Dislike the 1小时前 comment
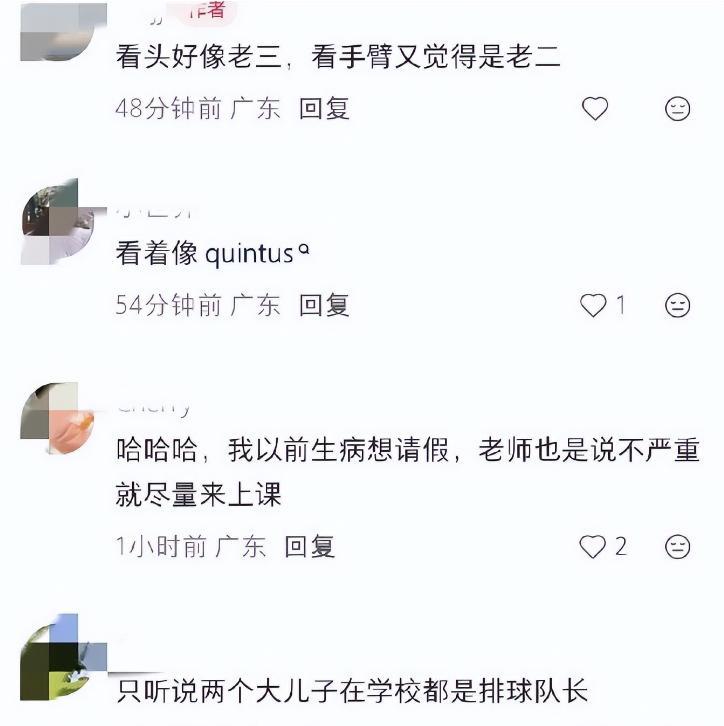 pyautogui.click(x=677, y=547)
